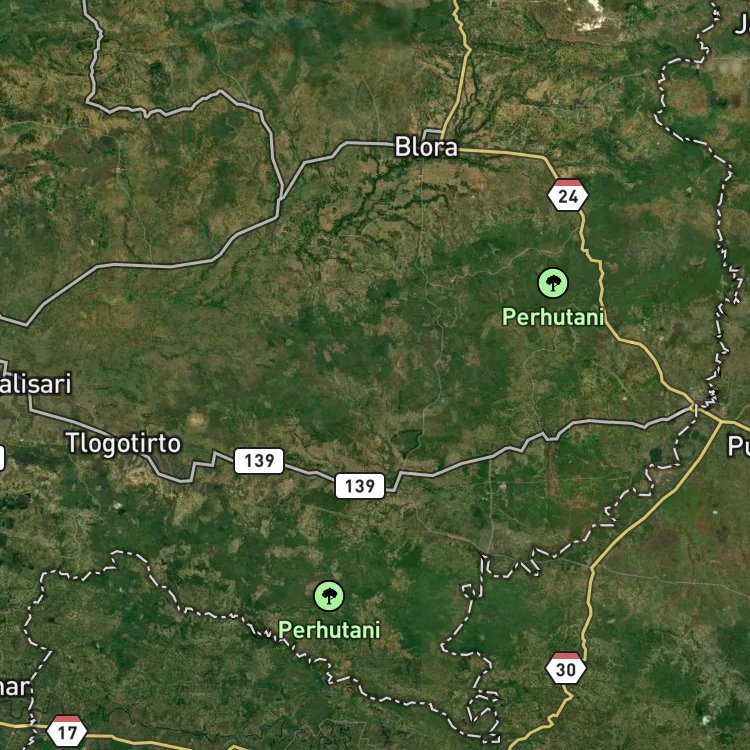Open Perhutani forest marker below road 139
750x750 pixels.
pos(329,596)
